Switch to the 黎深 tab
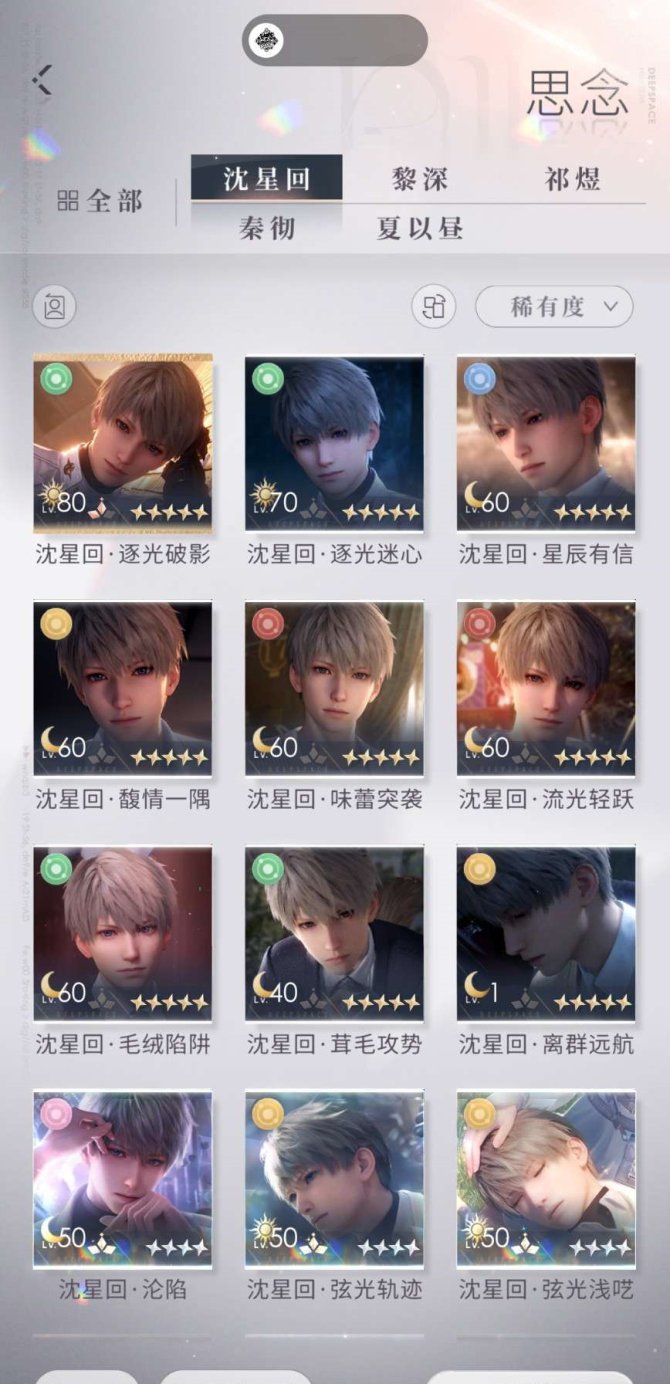The width and height of the screenshot is (670, 1384). click(419, 180)
